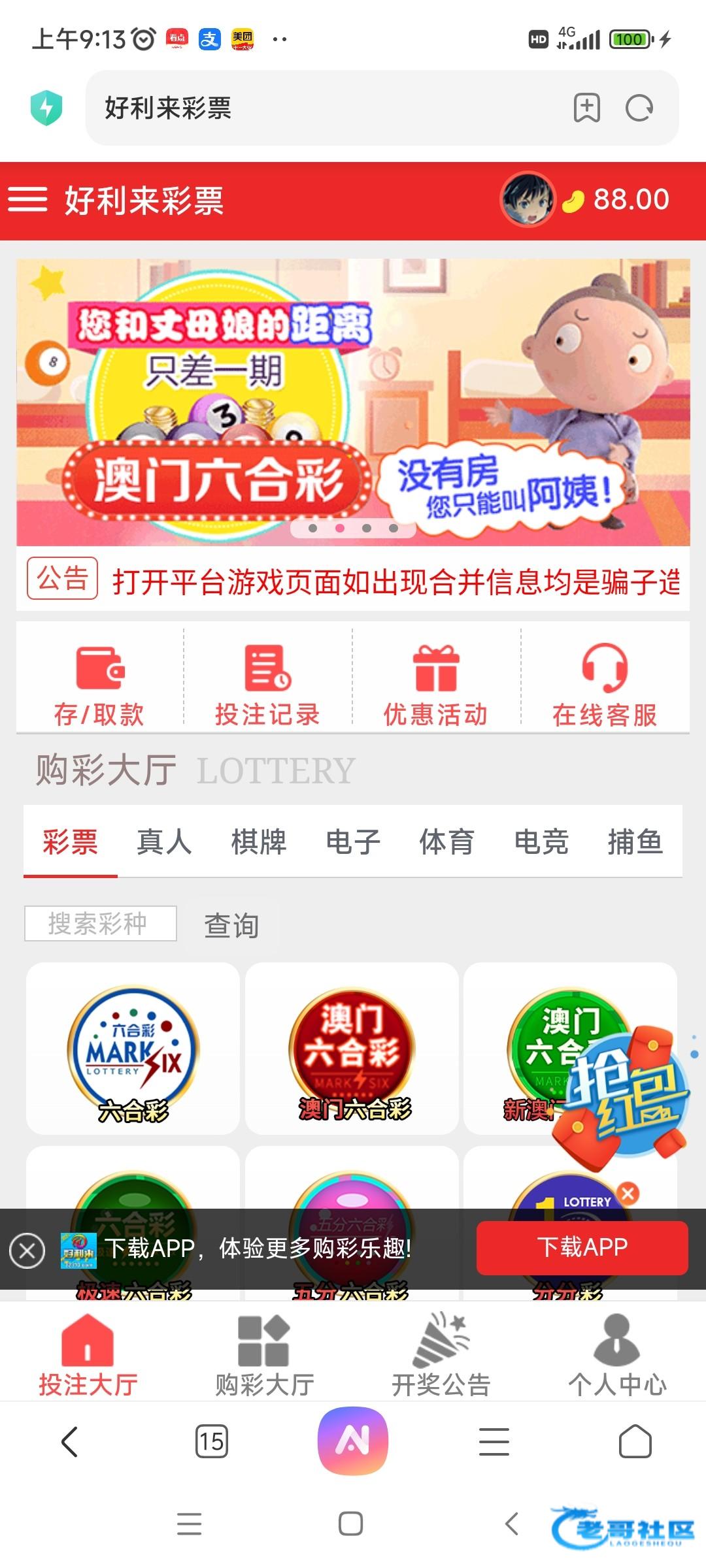The height and width of the screenshot is (1568, 706).
Task: Go to 个人中心 in bottom navigation
Action: 617,1355
